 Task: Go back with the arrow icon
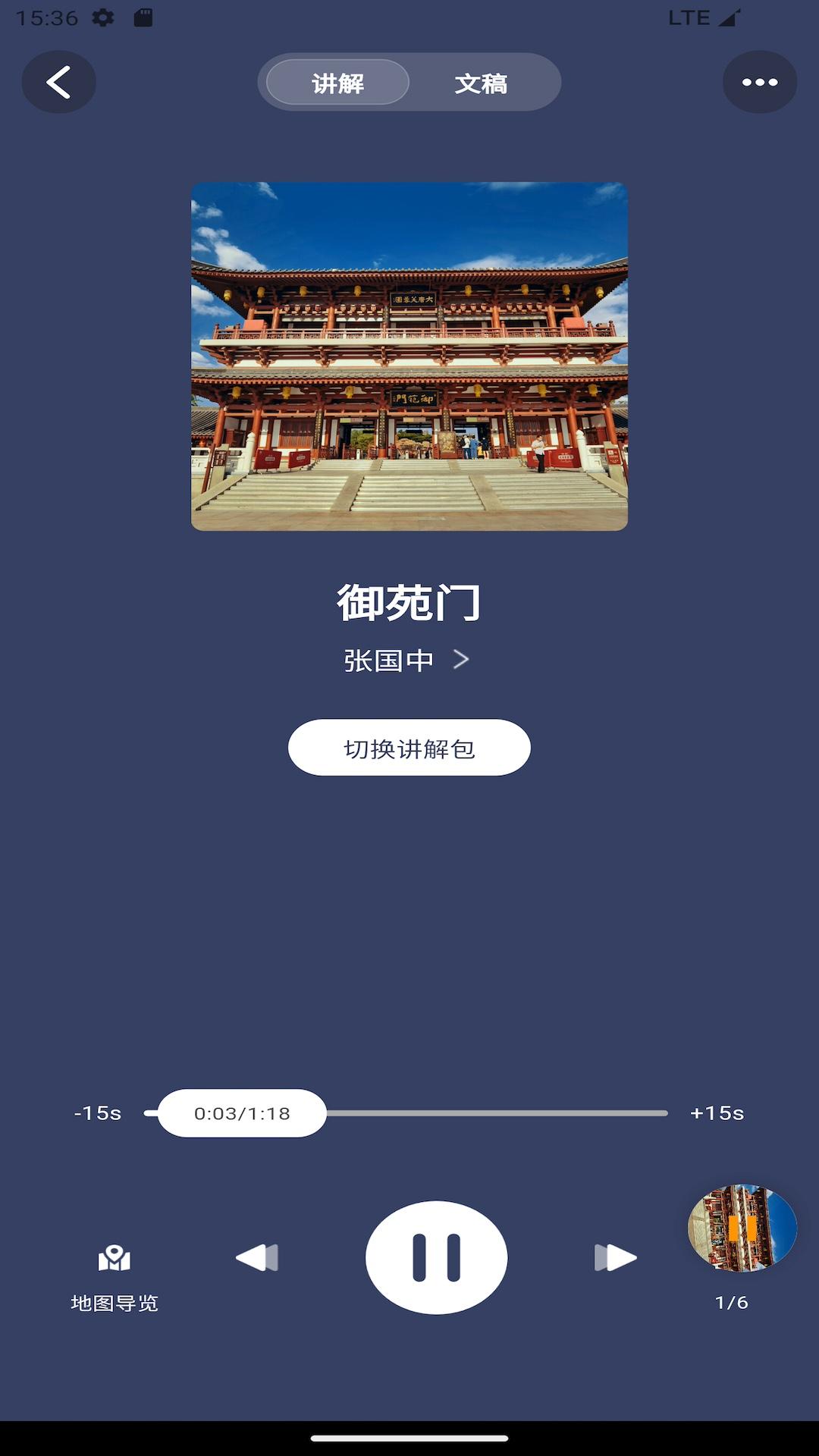(58, 82)
